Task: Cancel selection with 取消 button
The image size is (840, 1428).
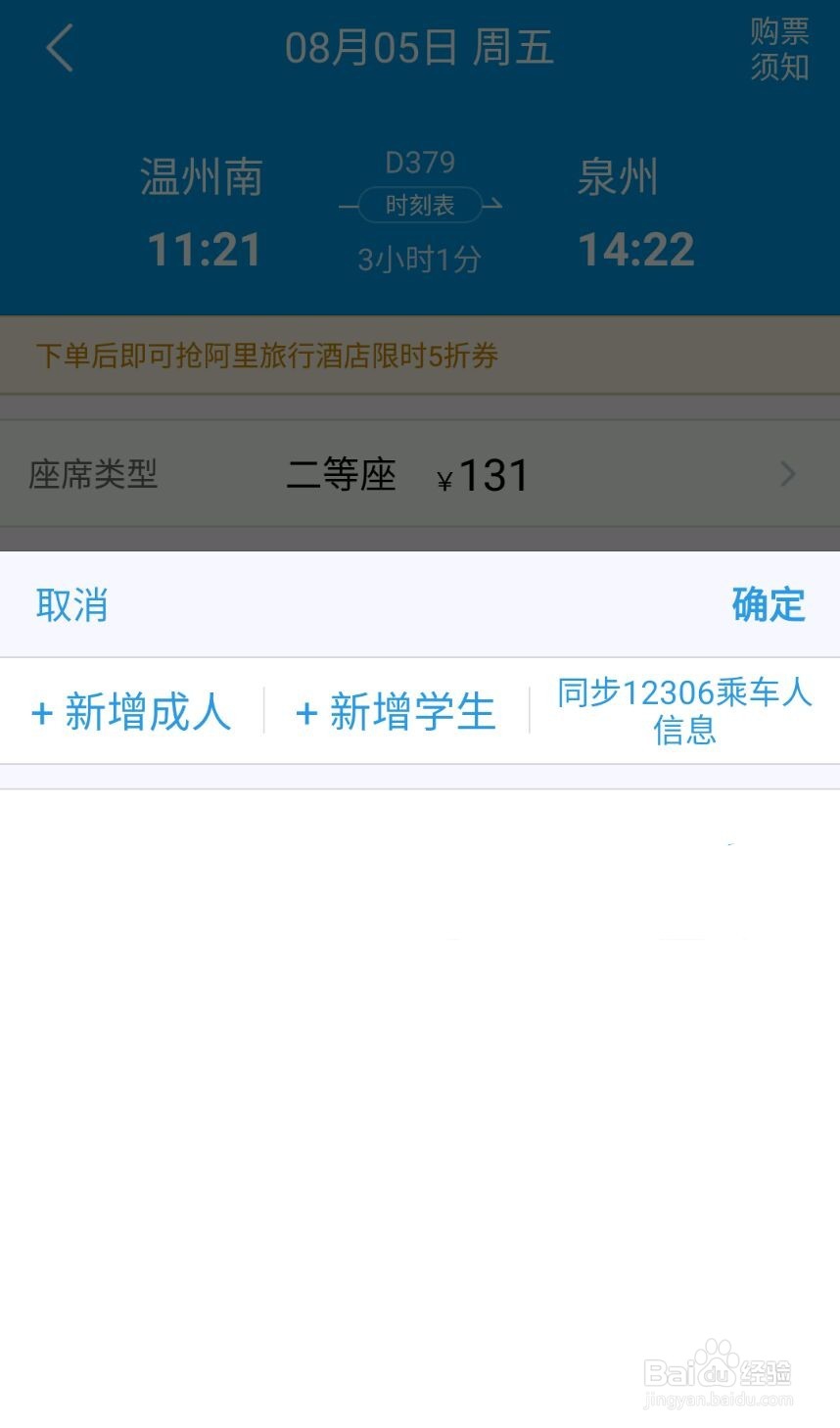Action: tap(70, 604)
